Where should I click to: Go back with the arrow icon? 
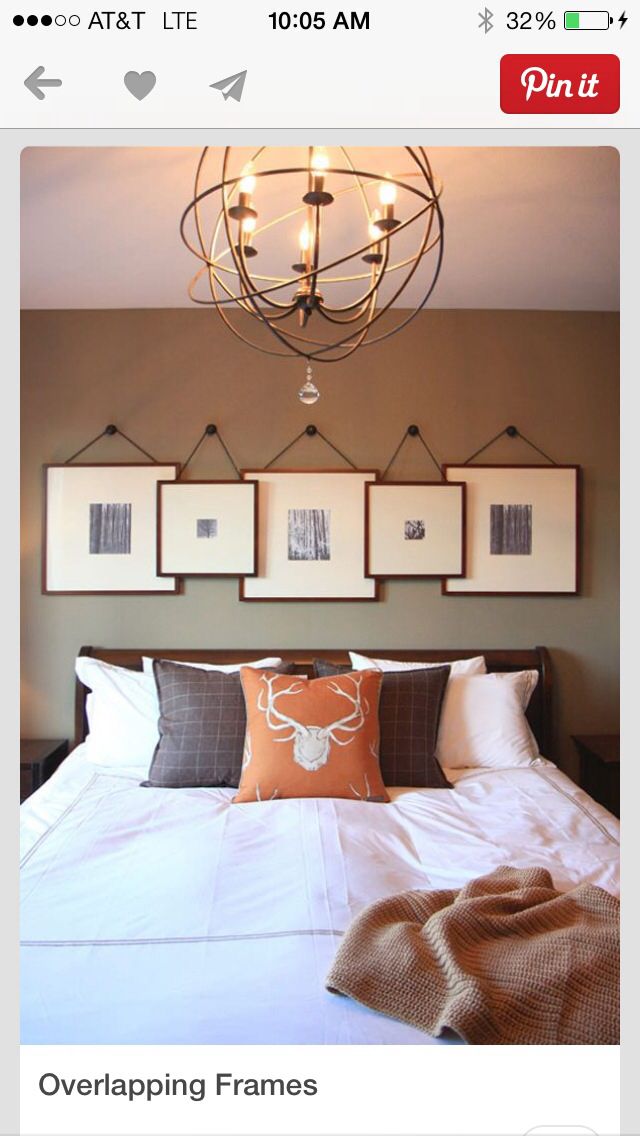click(x=43, y=83)
